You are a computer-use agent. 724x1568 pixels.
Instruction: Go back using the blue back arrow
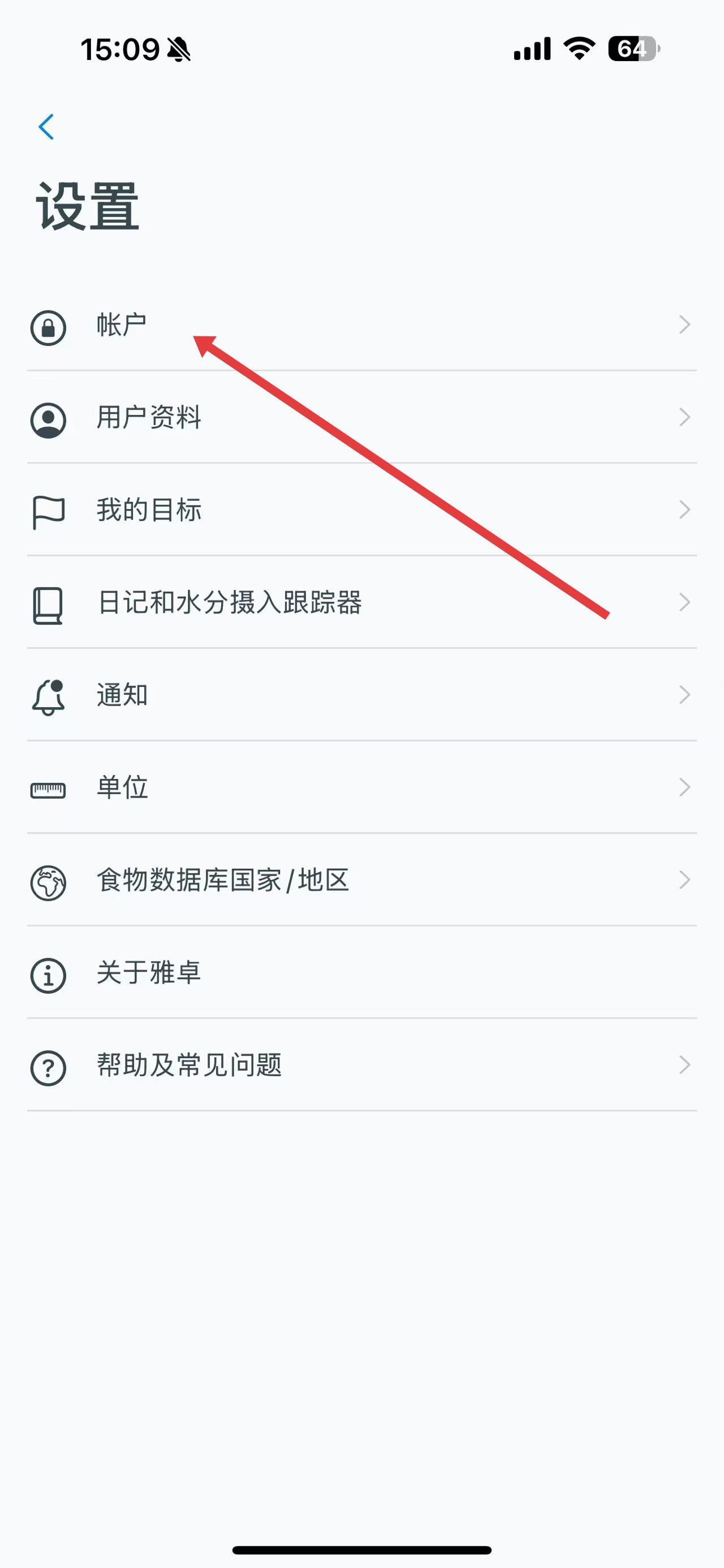coord(46,127)
